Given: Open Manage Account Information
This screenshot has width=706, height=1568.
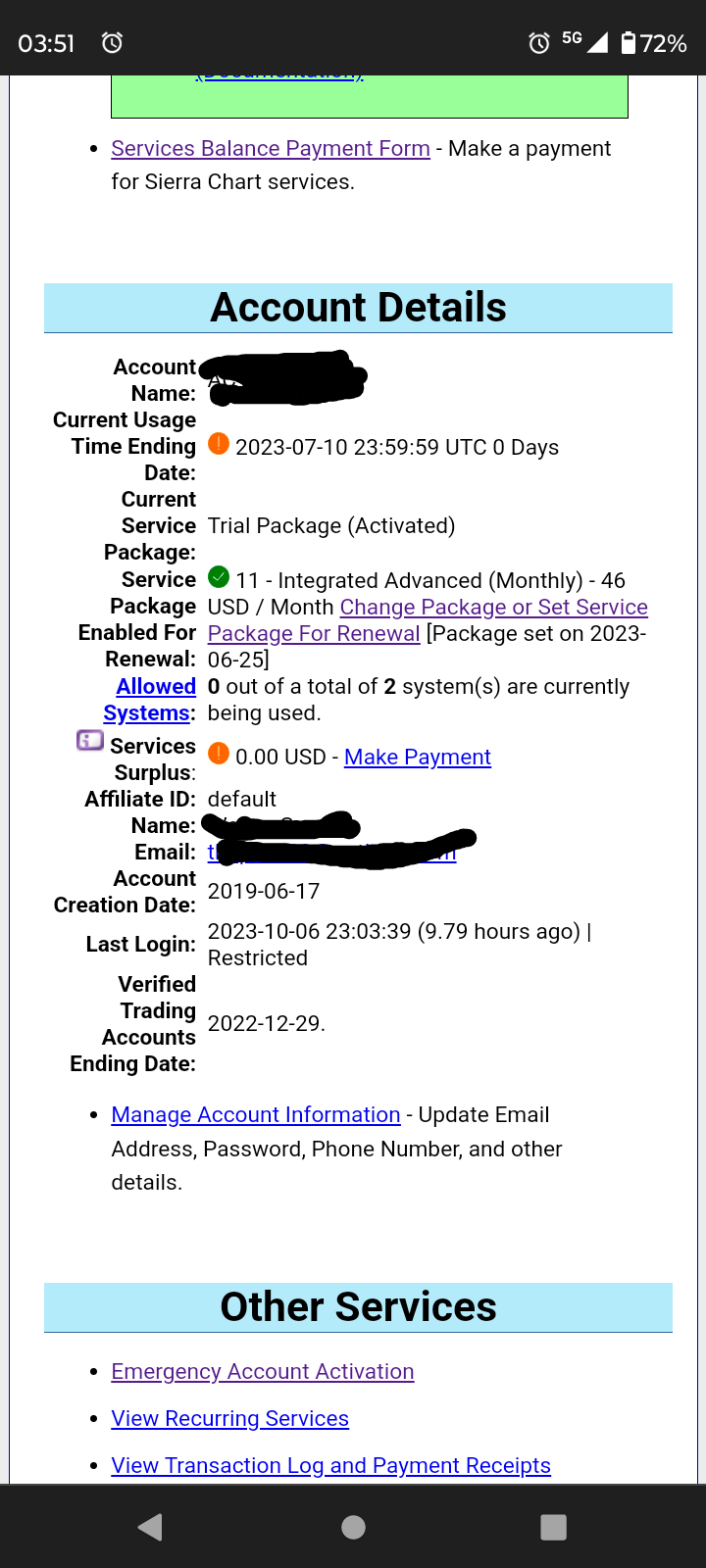Looking at the screenshot, I should point(256,1115).
